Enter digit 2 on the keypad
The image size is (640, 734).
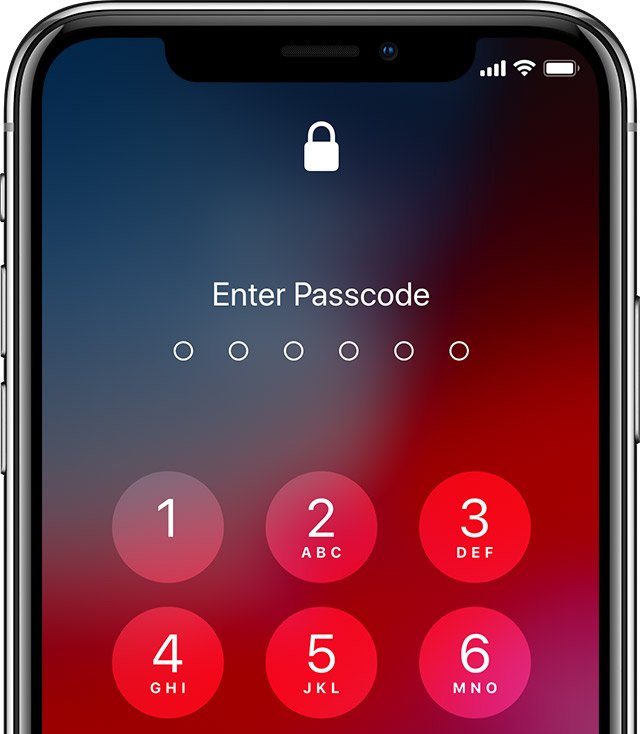coord(321,527)
